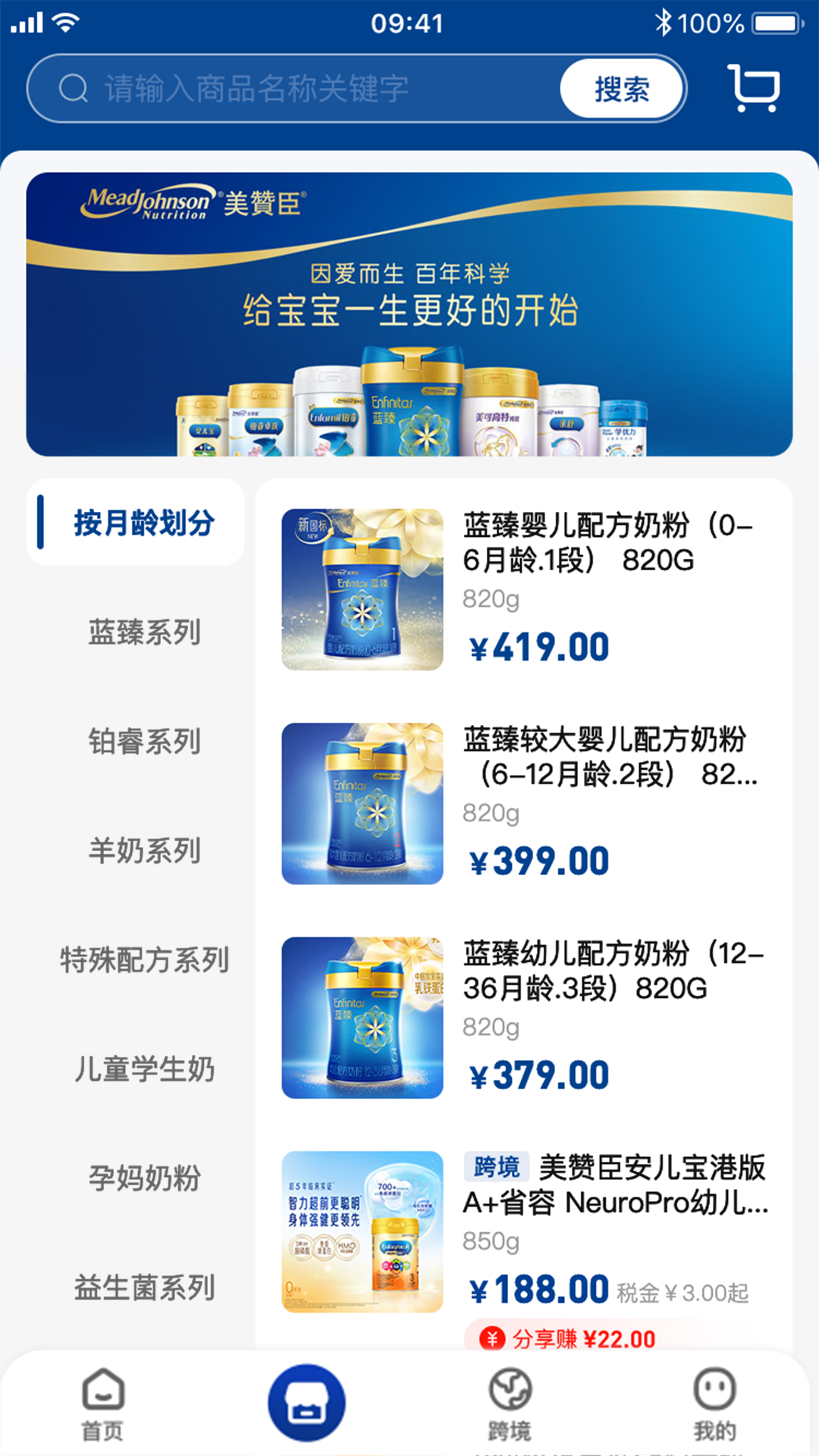Show the 羊奶系列 products

pyautogui.click(x=144, y=850)
